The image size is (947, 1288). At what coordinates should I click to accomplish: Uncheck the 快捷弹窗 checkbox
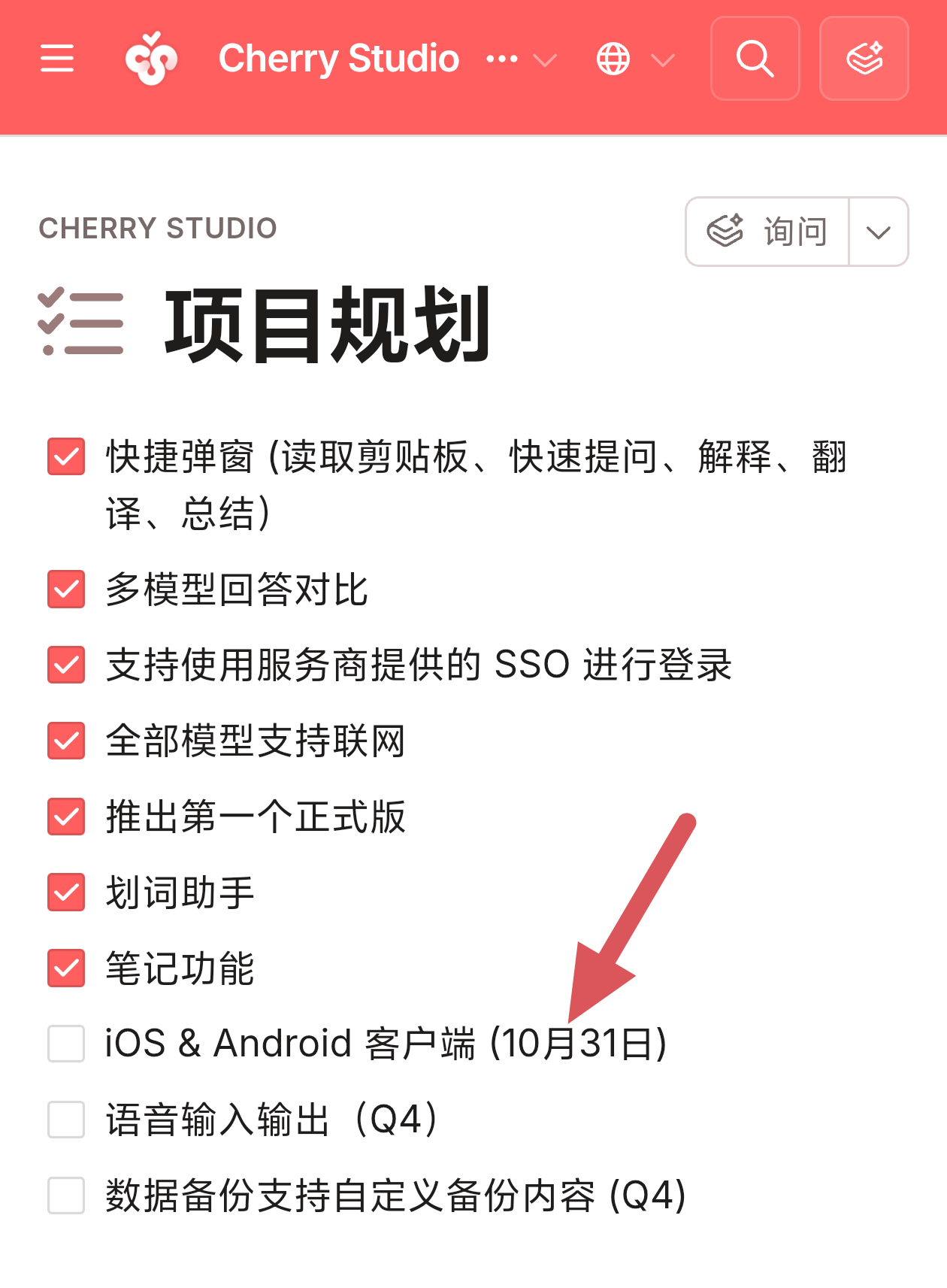pyautogui.click(x=66, y=457)
